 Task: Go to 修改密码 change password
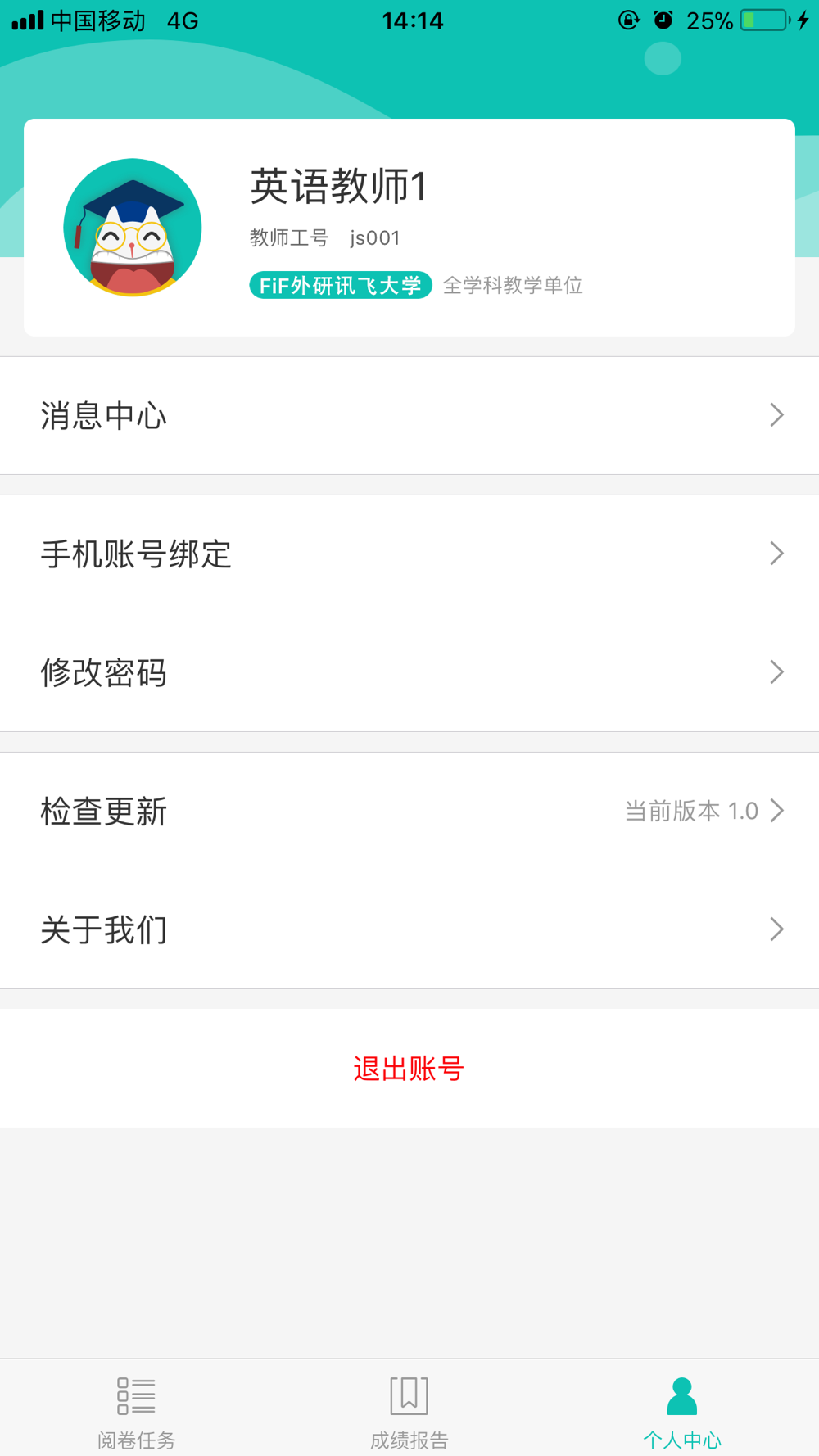click(x=409, y=672)
